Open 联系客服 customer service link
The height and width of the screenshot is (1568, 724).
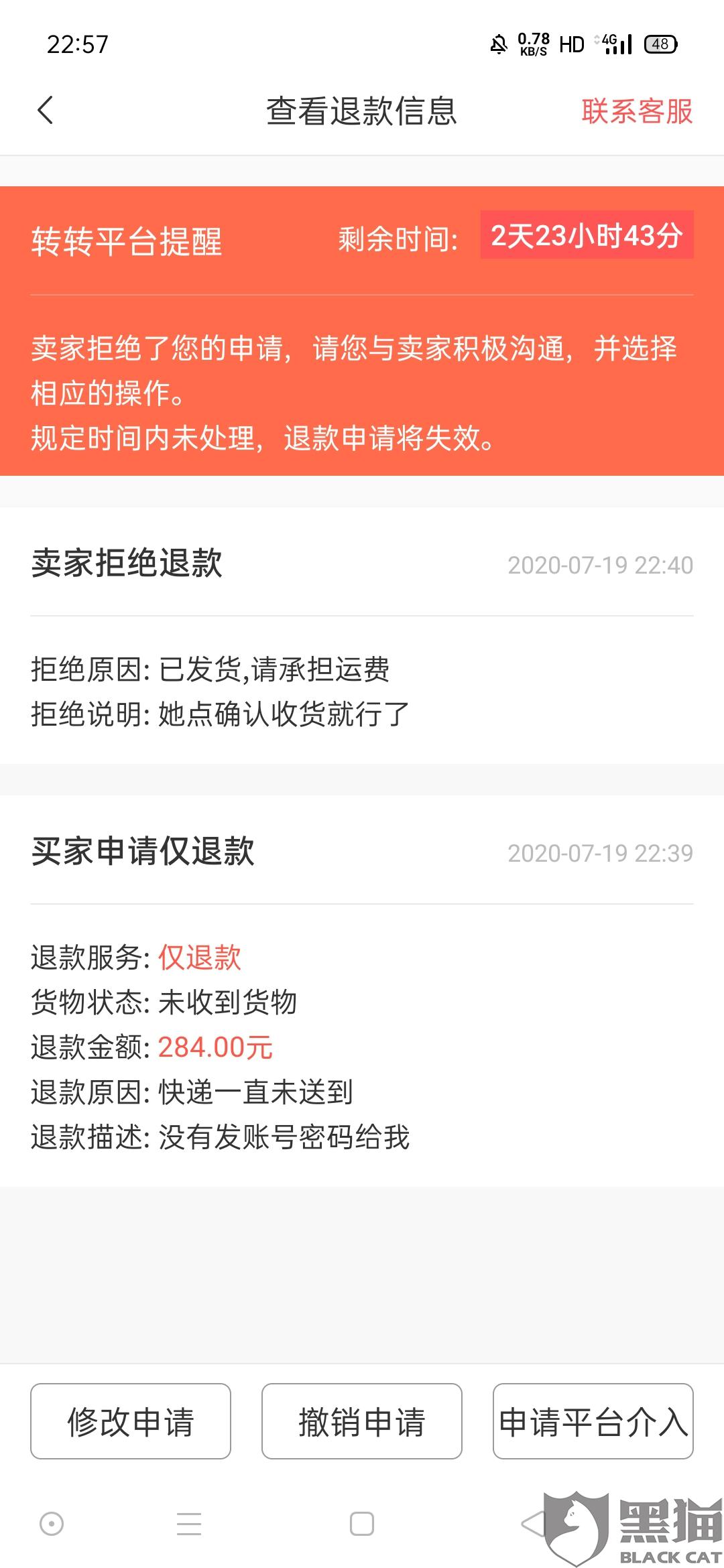pyautogui.click(x=637, y=111)
